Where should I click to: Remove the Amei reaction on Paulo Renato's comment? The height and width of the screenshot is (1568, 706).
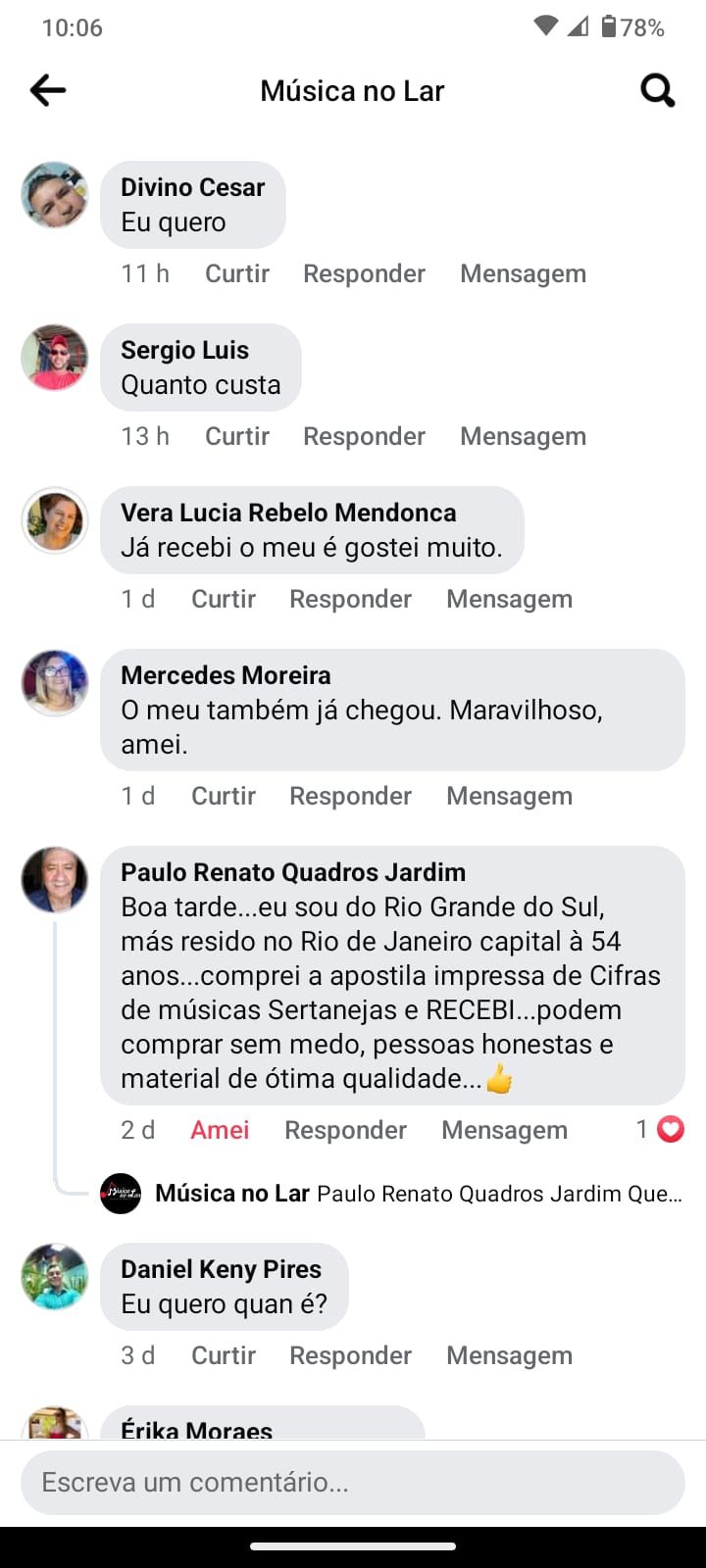pos(220,1130)
